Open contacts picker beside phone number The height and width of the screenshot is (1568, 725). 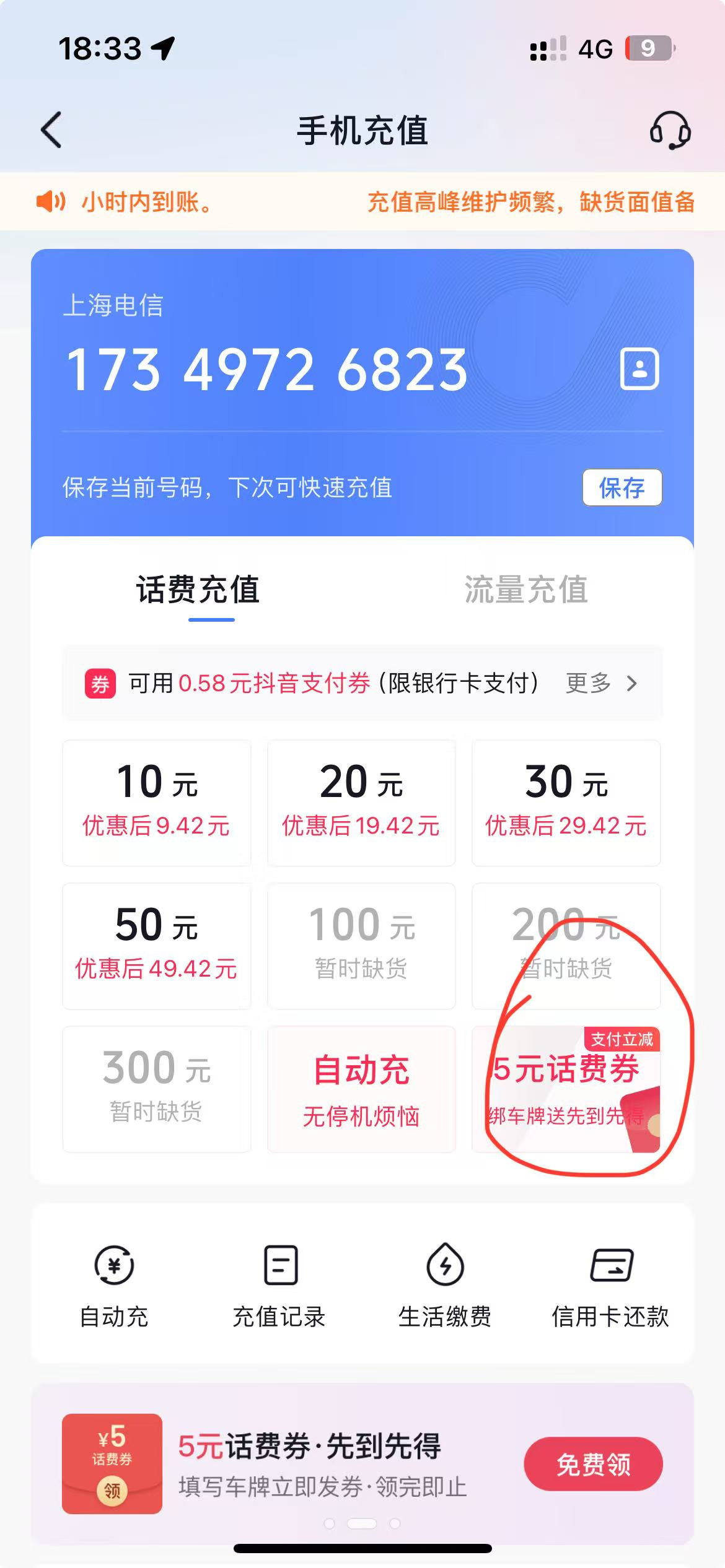pos(639,369)
